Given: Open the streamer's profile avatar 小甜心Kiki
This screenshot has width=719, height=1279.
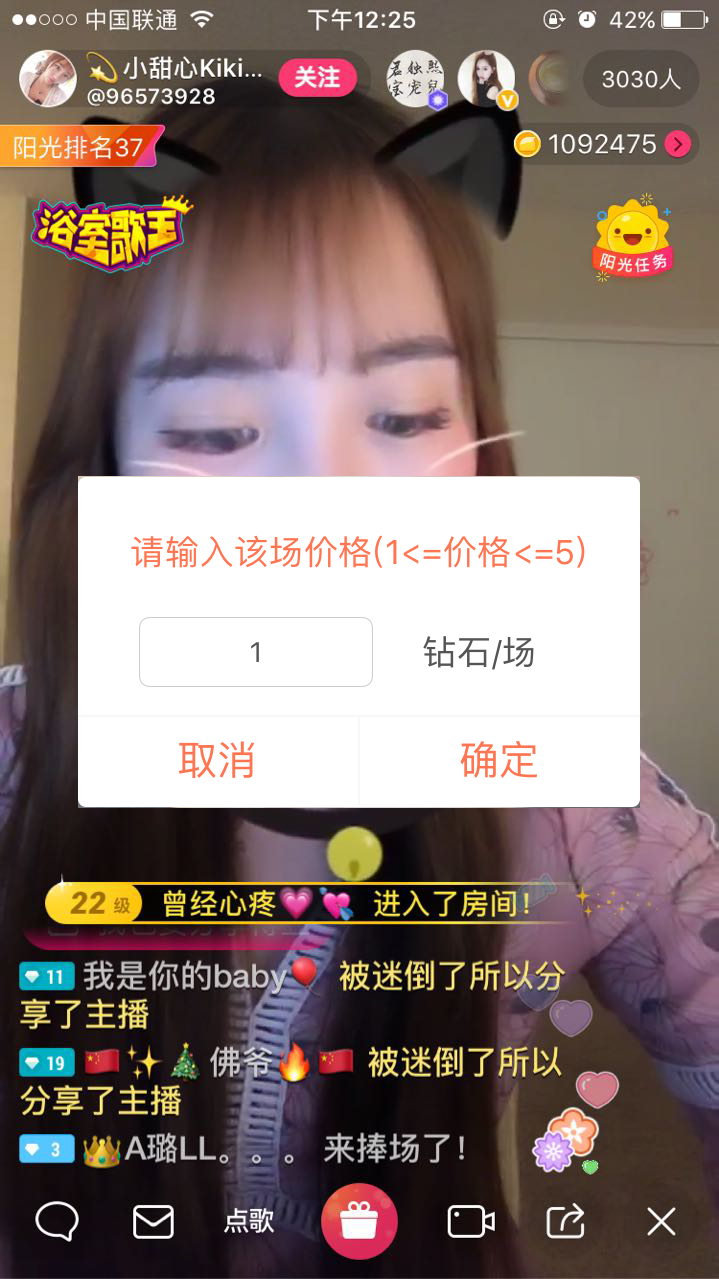Looking at the screenshot, I should coord(48,79).
